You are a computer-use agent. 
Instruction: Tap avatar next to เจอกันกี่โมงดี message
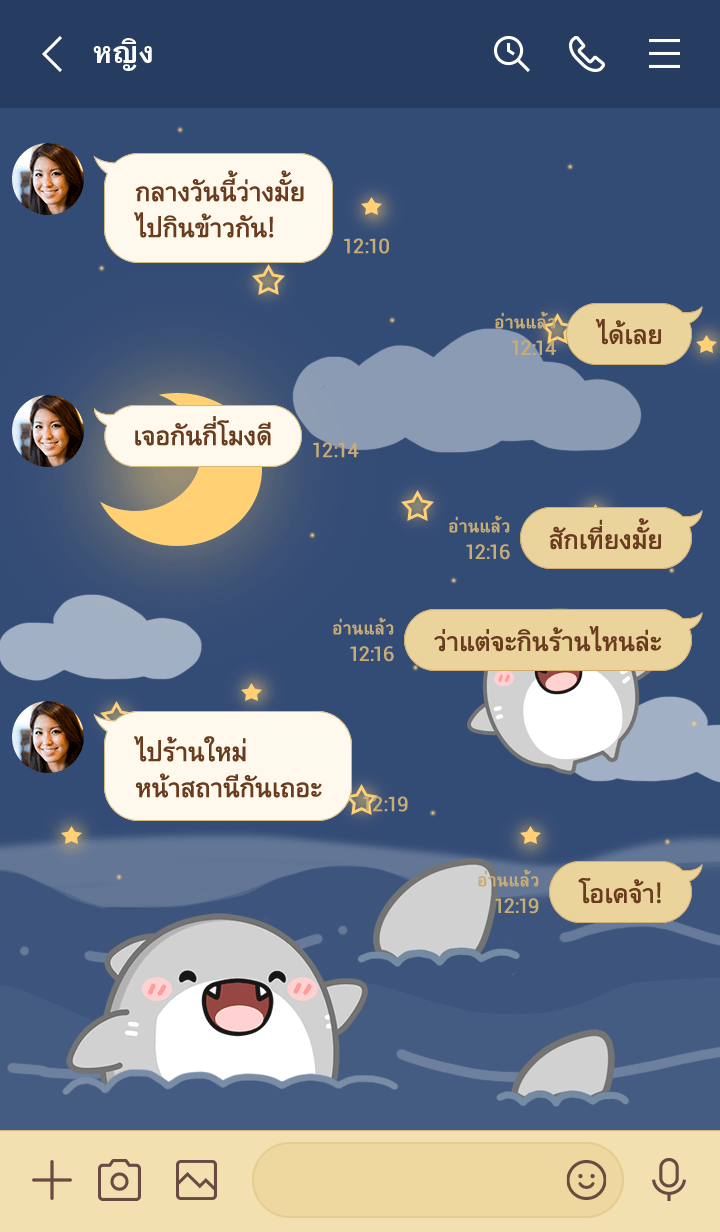click(48, 431)
